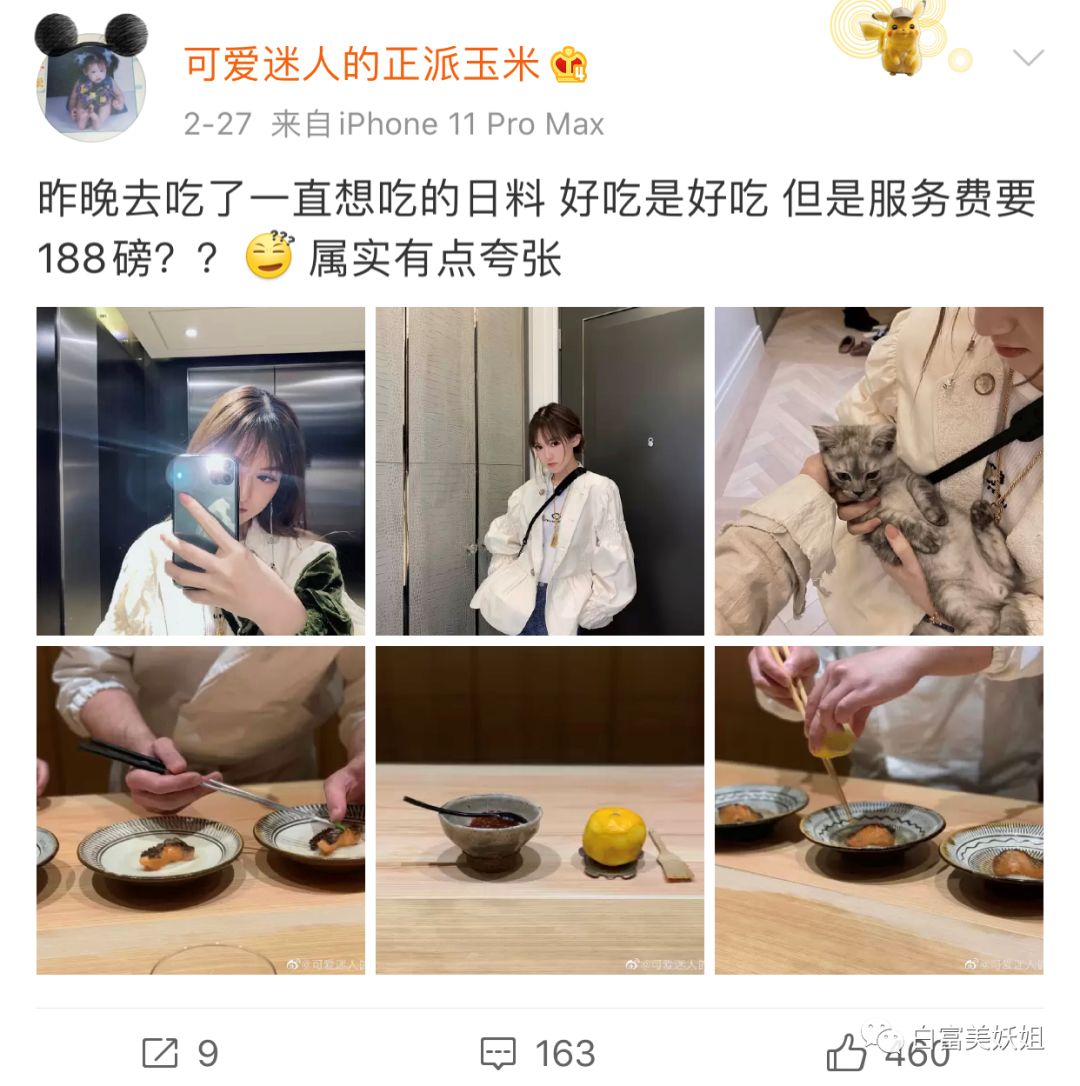This screenshot has width=1080, height=1086.
Task: Open the photo of chef squeezing citrus
Action: coord(879,810)
